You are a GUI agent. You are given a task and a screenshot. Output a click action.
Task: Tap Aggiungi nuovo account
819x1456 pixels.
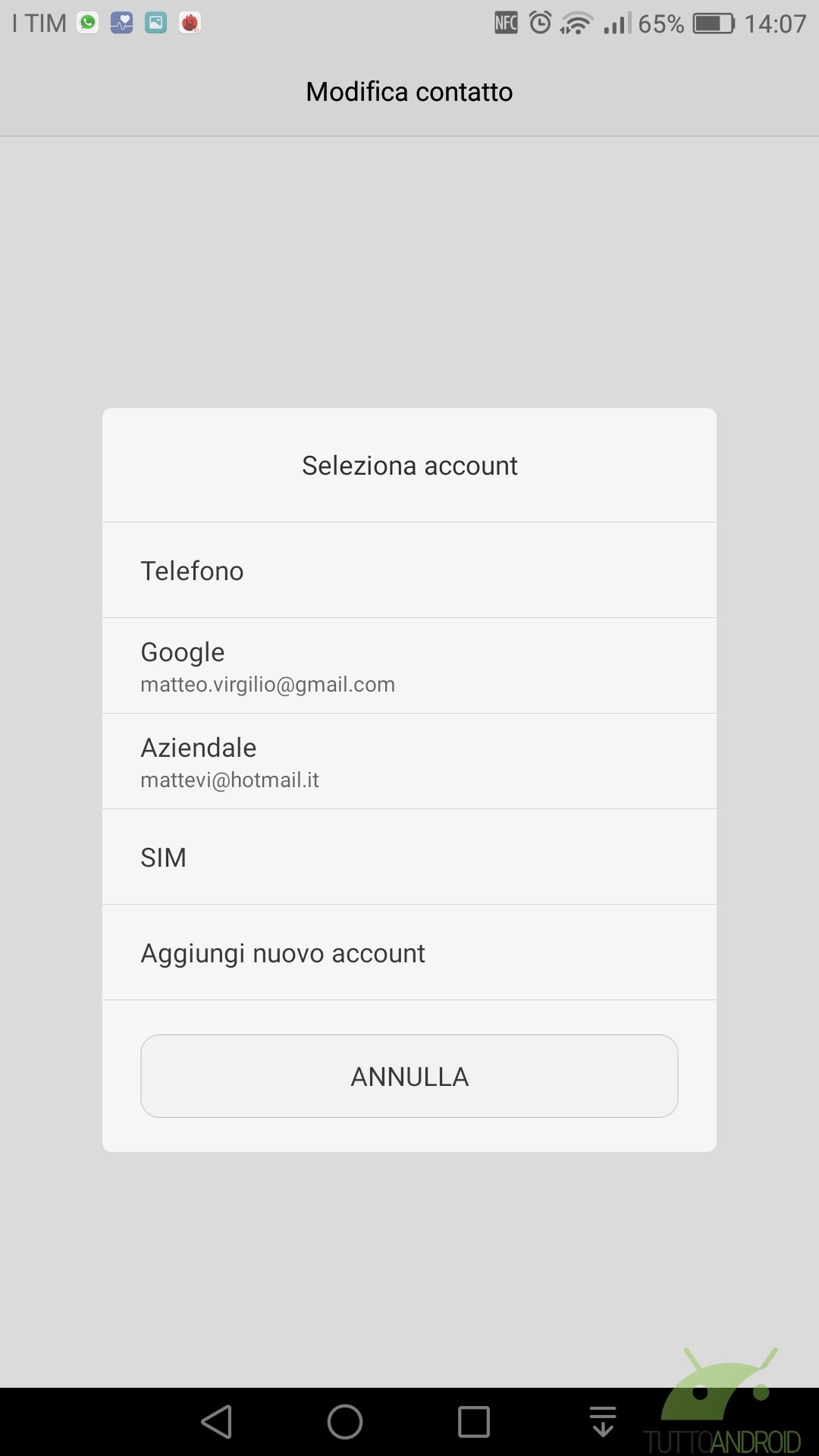tap(409, 952)
